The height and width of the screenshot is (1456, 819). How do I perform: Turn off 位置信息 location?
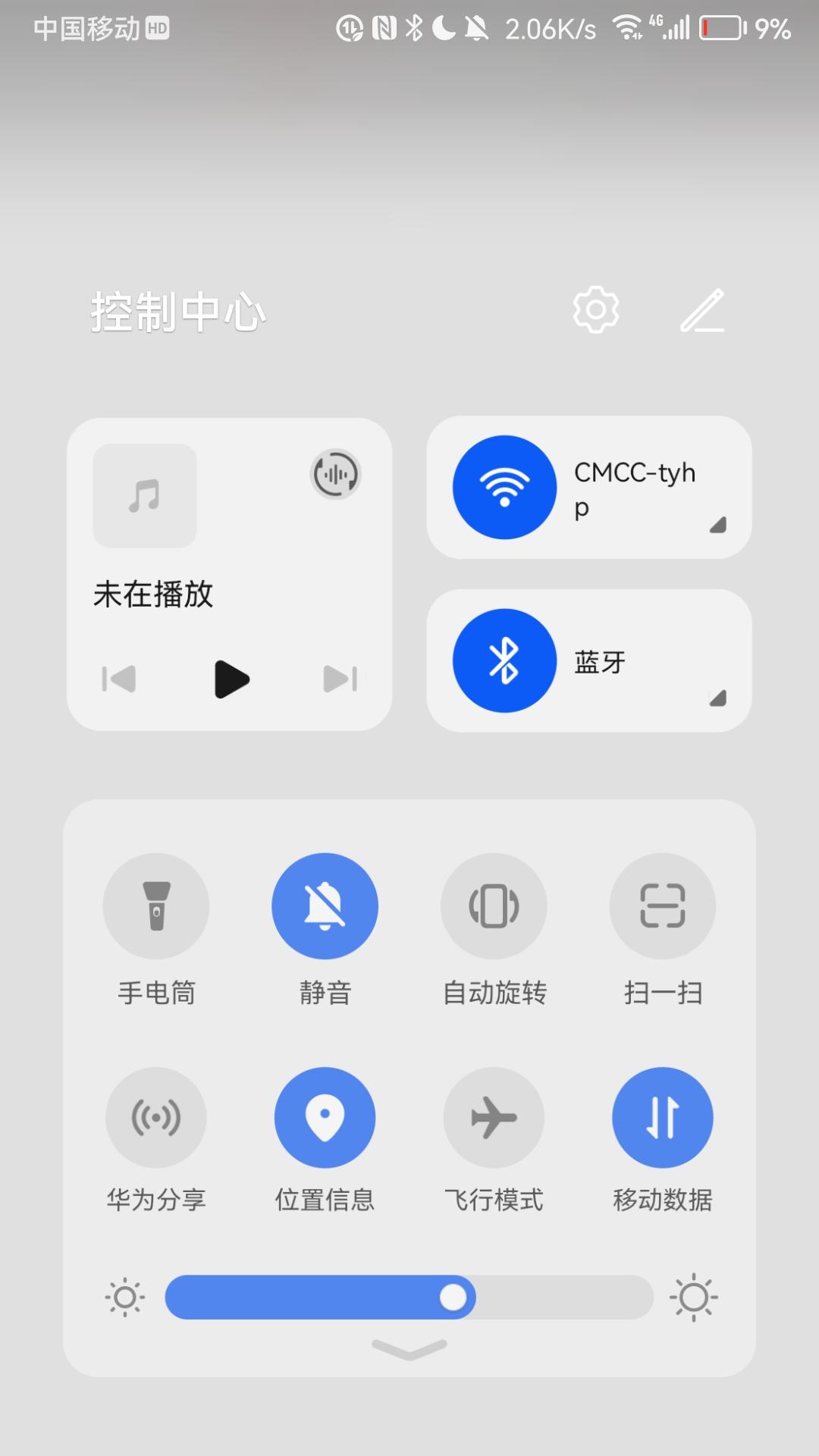325,1117
